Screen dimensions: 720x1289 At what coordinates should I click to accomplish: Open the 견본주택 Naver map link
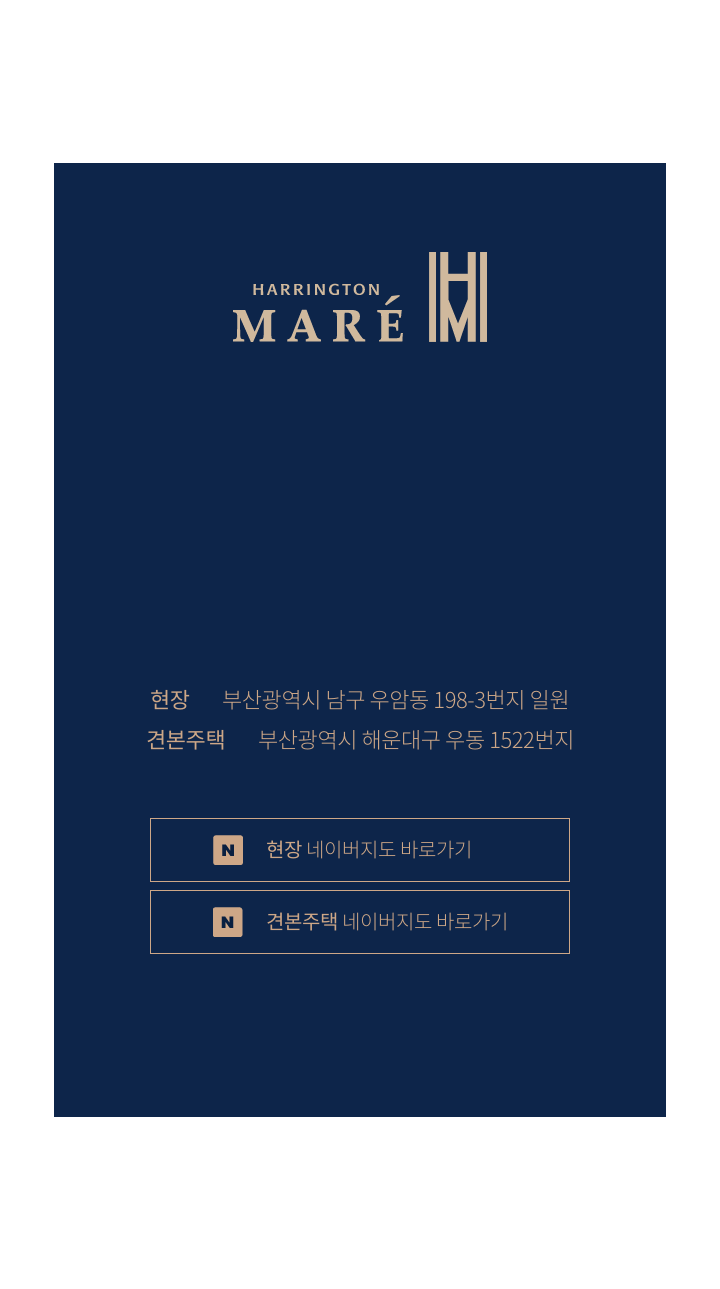coord(360,922)
